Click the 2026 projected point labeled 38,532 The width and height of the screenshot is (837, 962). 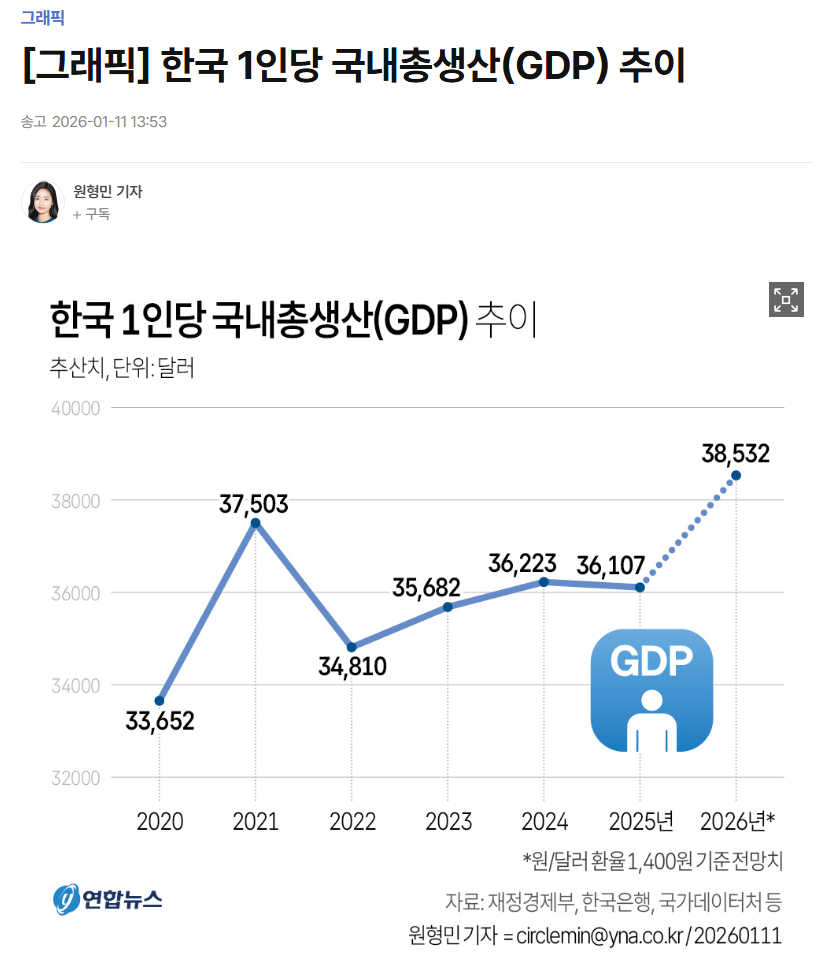pyautogui.click(x=736, y=474)
